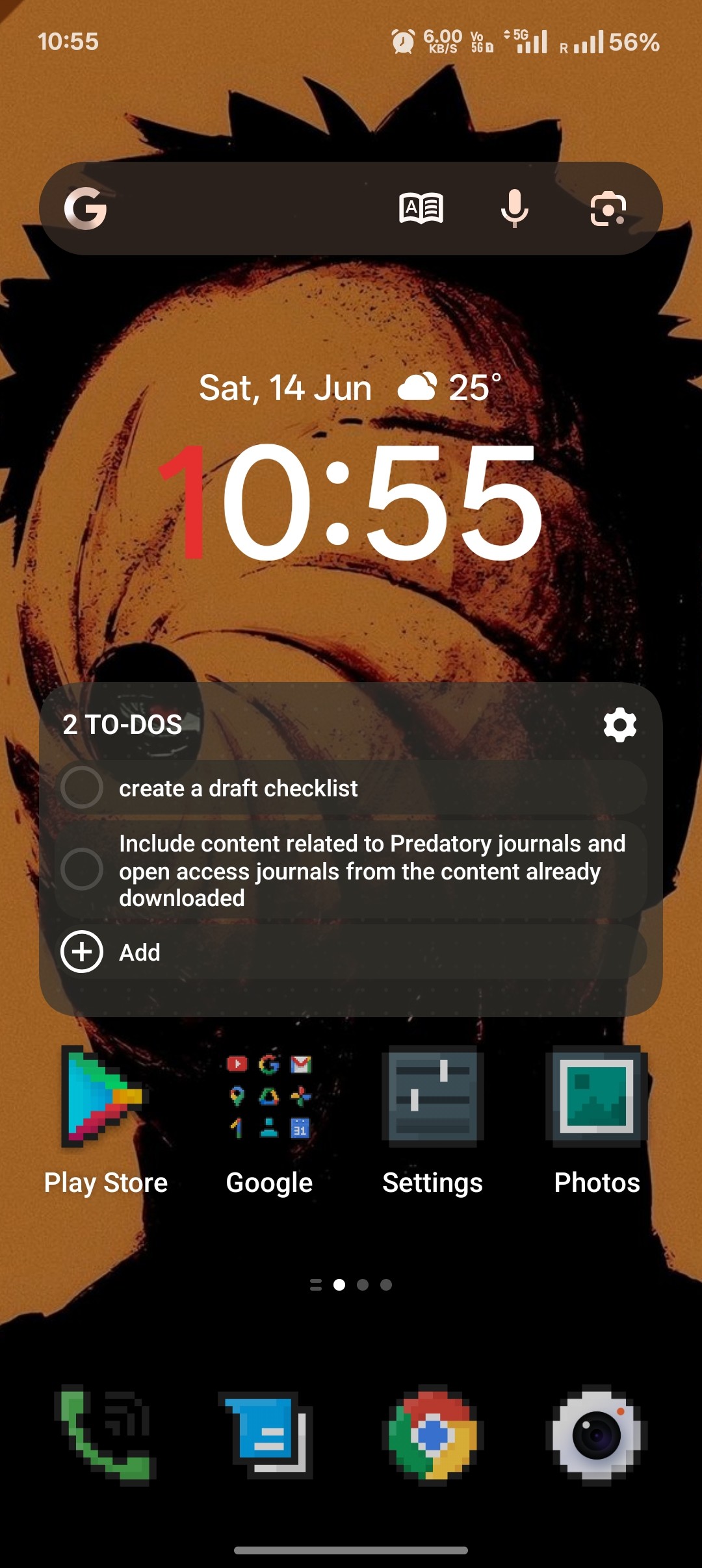Open the to-do widget settings gear

619,724
